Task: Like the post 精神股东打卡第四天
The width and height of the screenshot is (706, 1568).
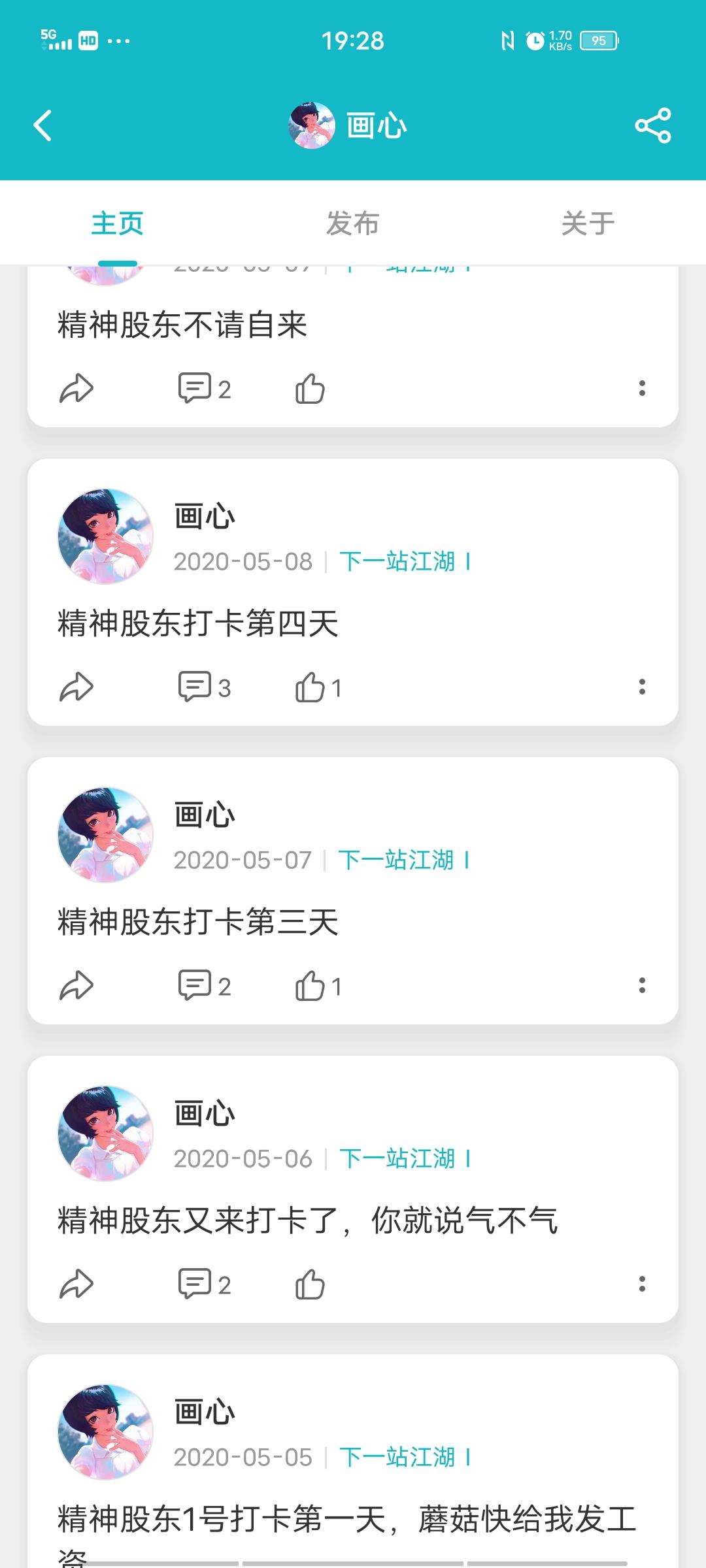Action: coord(318,687)
